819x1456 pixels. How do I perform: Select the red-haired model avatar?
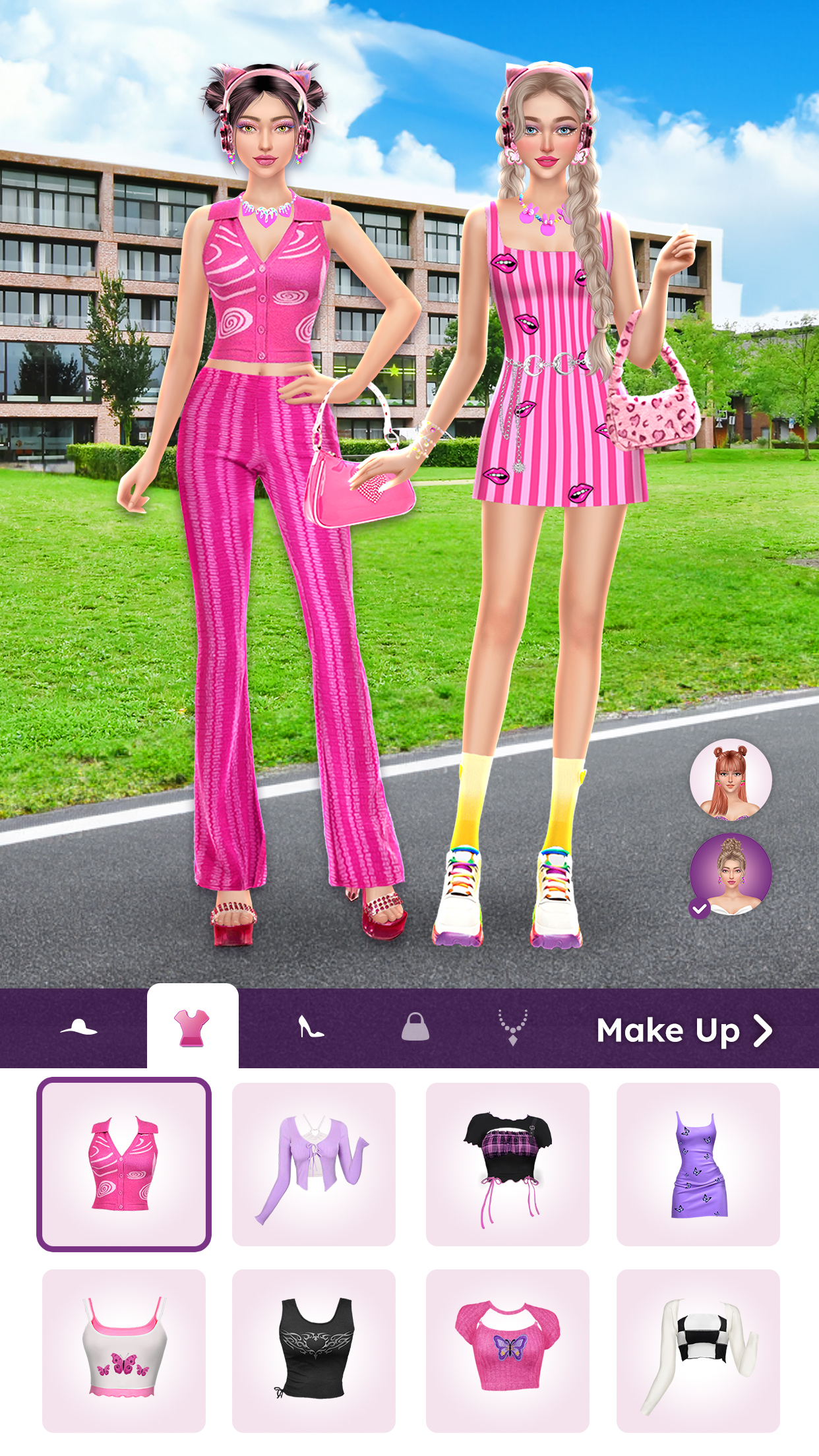tap(730, 779)
